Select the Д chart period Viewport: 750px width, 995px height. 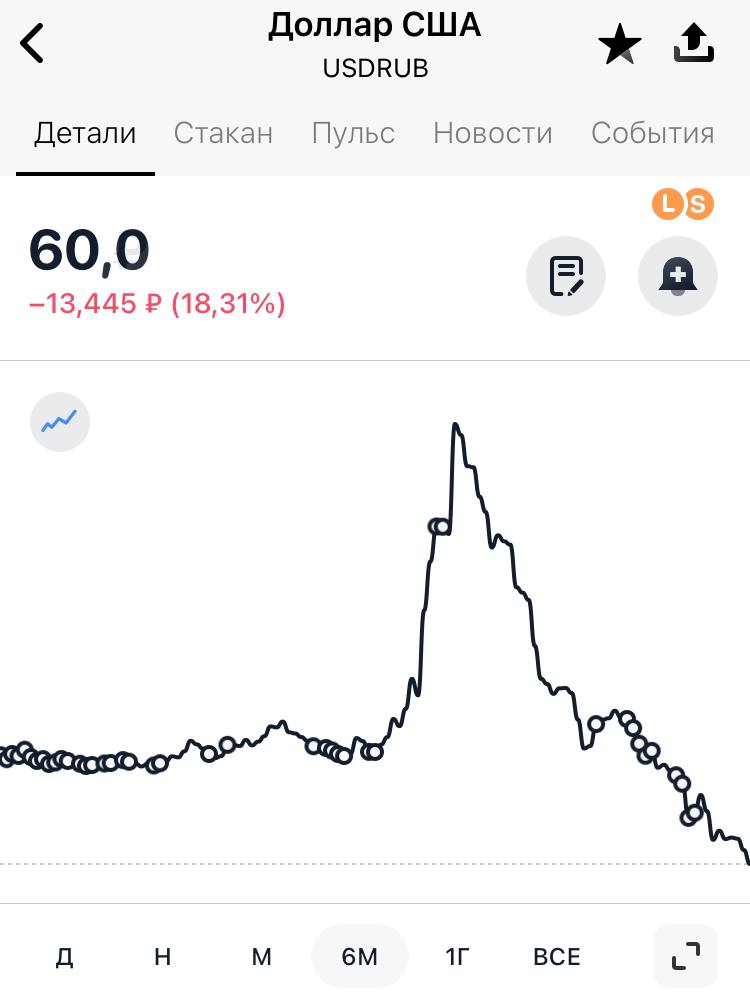65,957
